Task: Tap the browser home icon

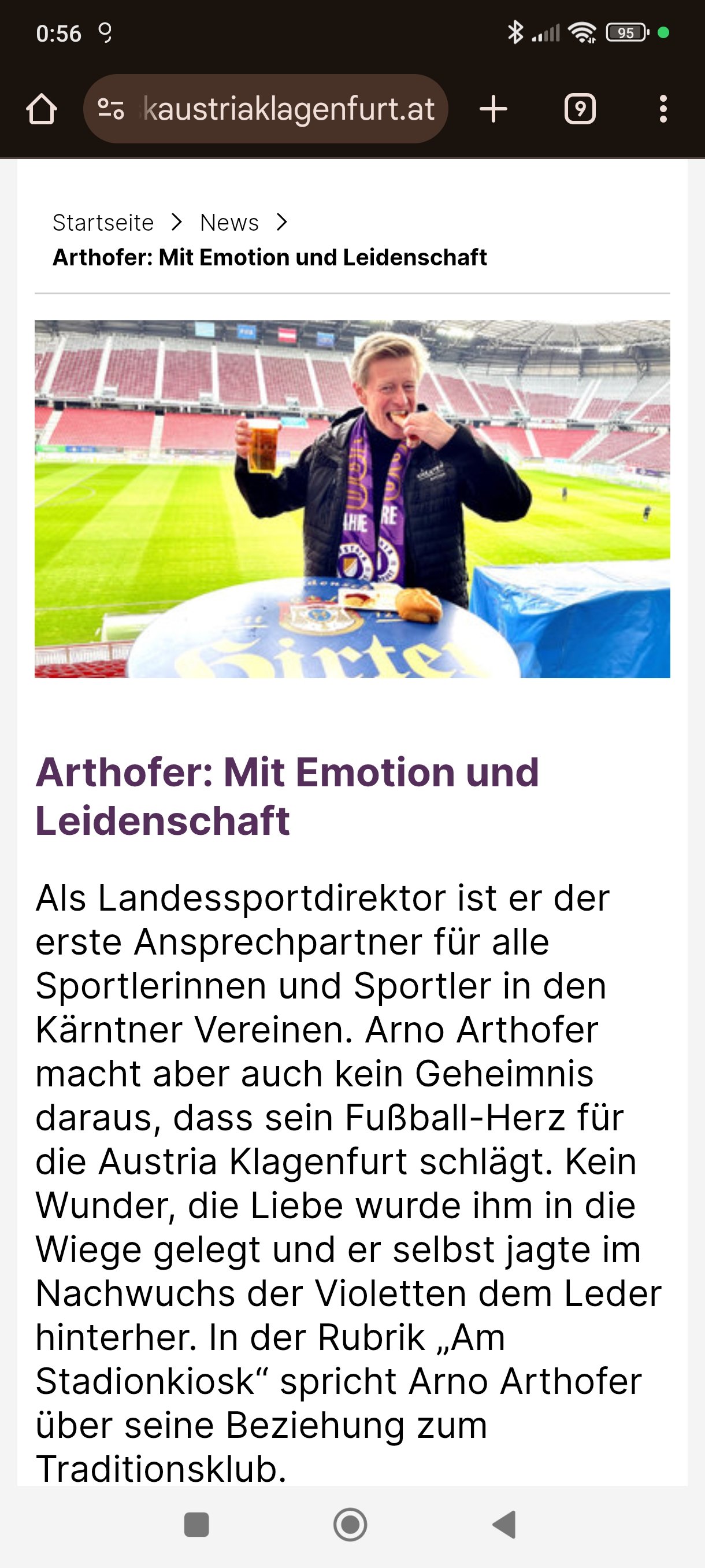Action: tap(42, 110)
